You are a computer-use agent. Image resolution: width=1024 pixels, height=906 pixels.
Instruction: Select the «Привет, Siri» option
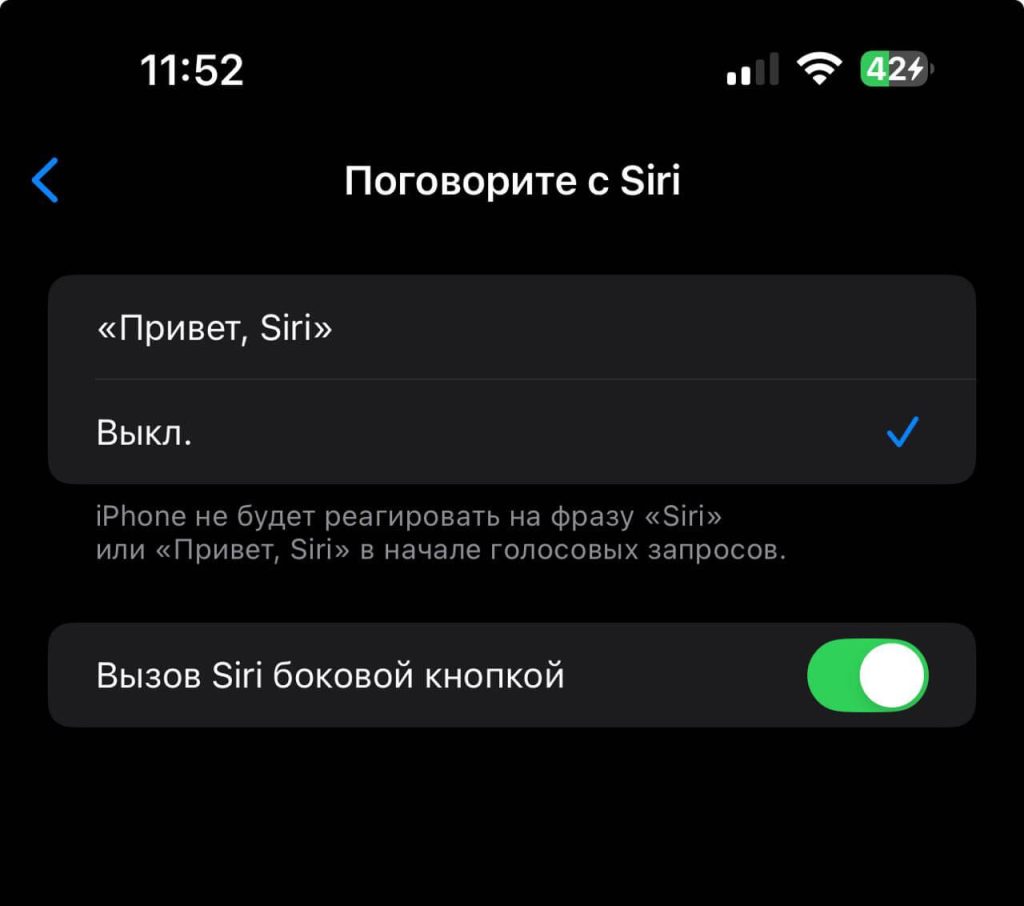click(x=510, y=329)
